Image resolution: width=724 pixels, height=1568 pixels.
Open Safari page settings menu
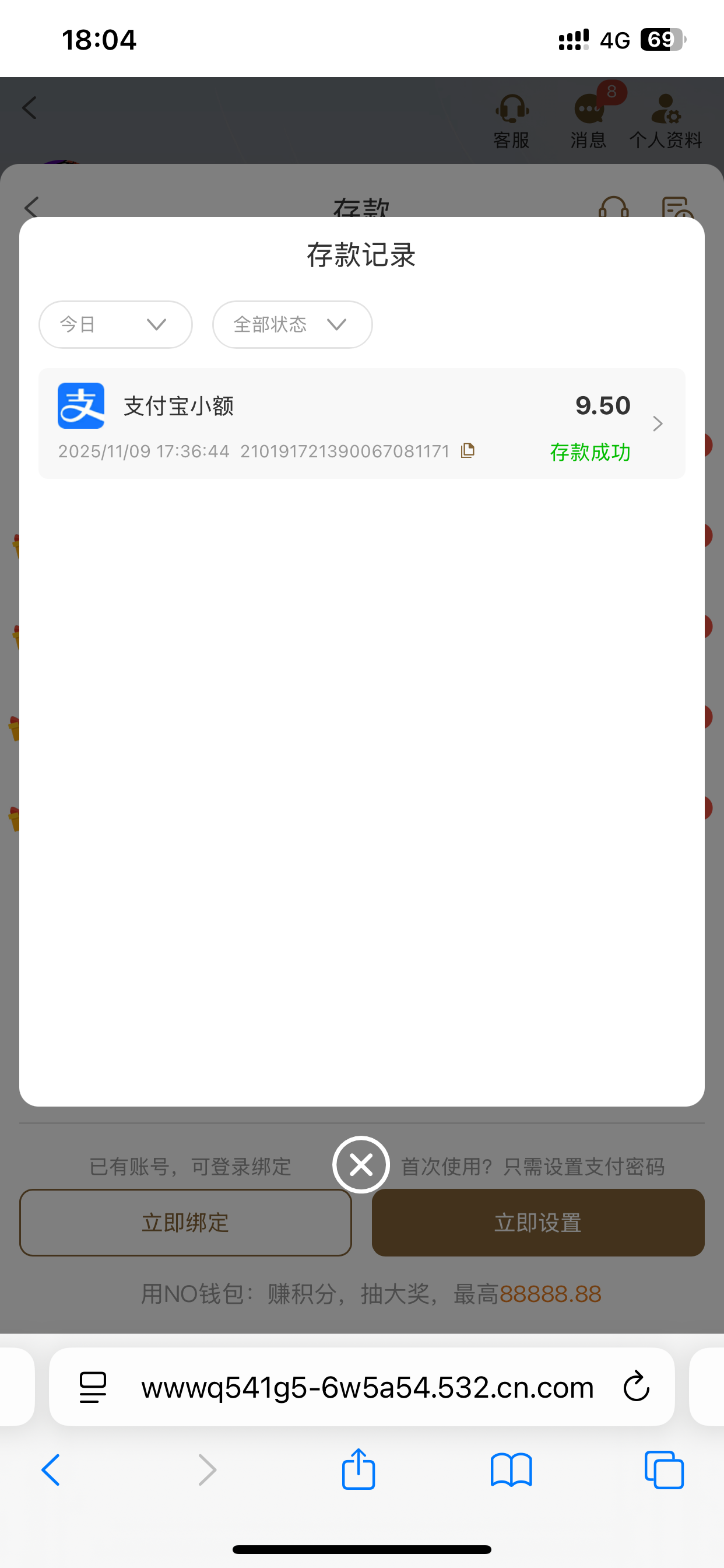[x=93, y=1387]
